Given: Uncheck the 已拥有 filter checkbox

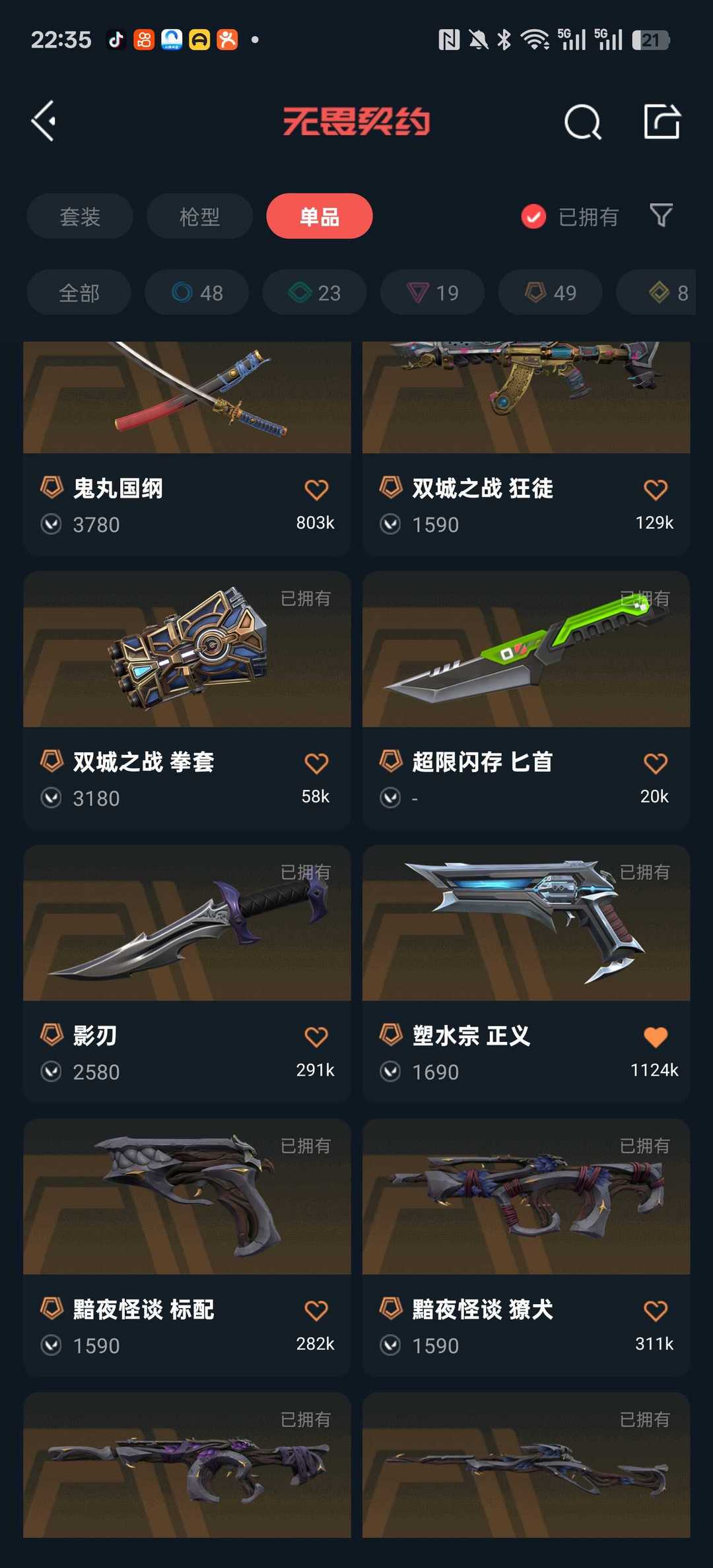Looking at the screenshot, I should 533,216.
